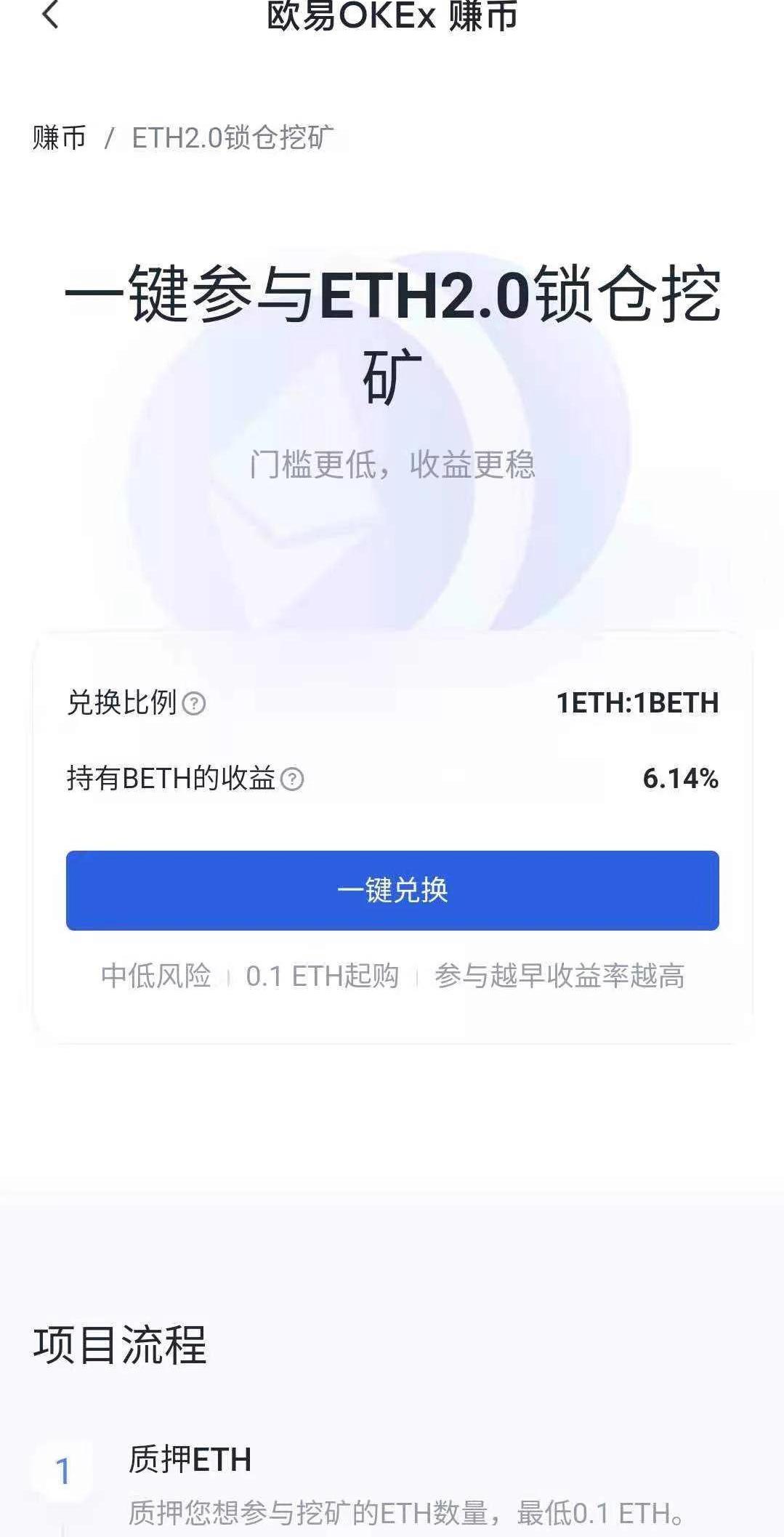Show help info for 兑换比例
The width and height of the screenshot is (784, 1537).
coord(194,704)
